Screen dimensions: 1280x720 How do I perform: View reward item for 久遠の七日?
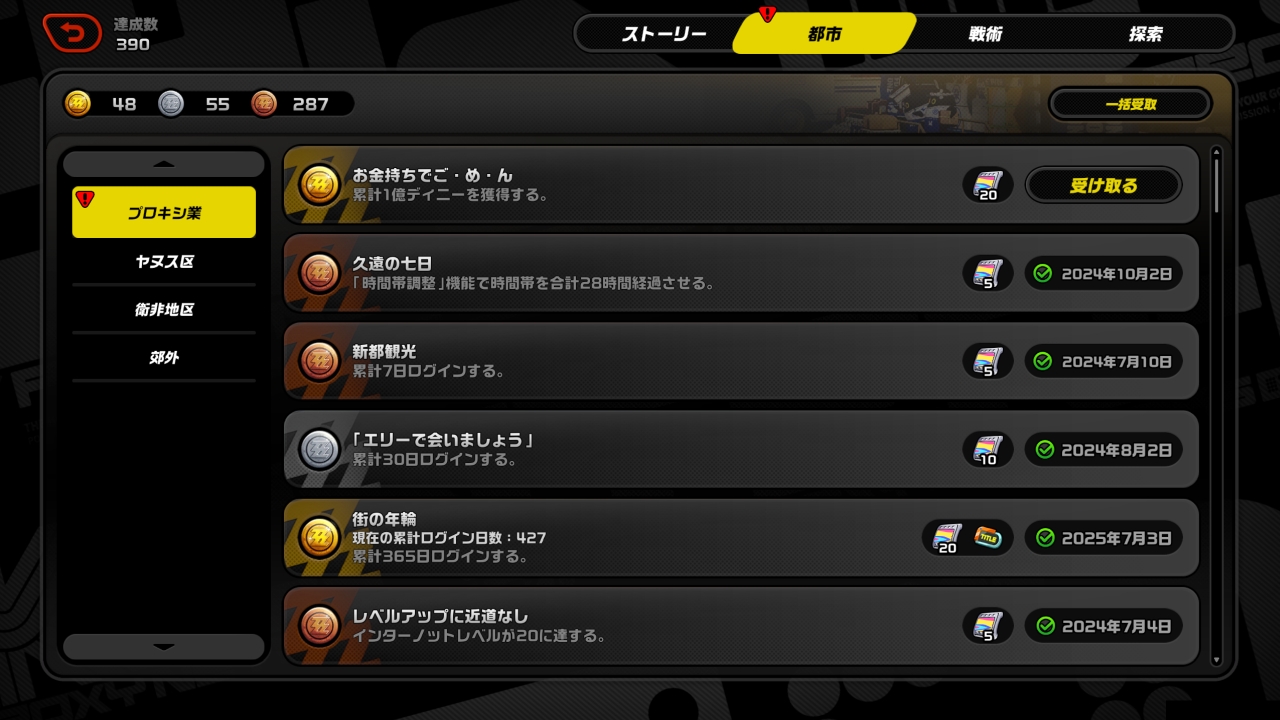[x=988, y=274]
